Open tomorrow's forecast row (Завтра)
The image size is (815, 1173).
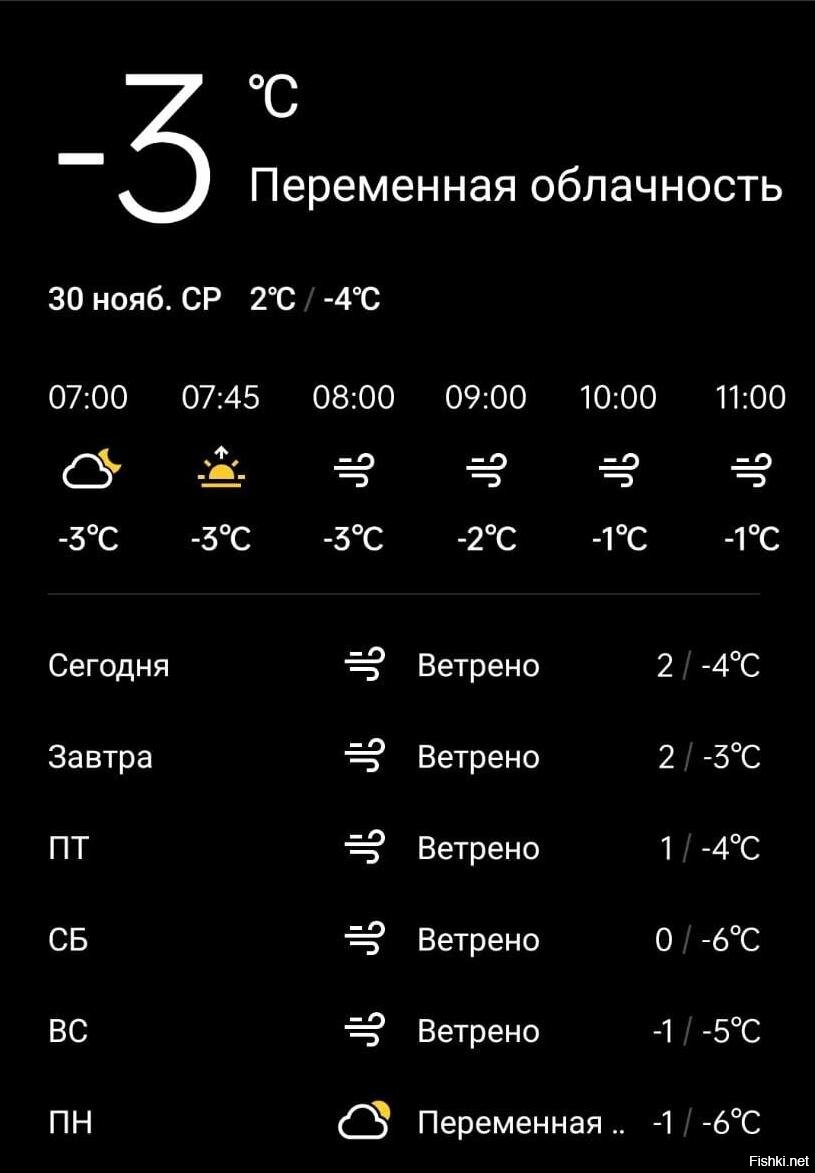[x=404, y=757]
